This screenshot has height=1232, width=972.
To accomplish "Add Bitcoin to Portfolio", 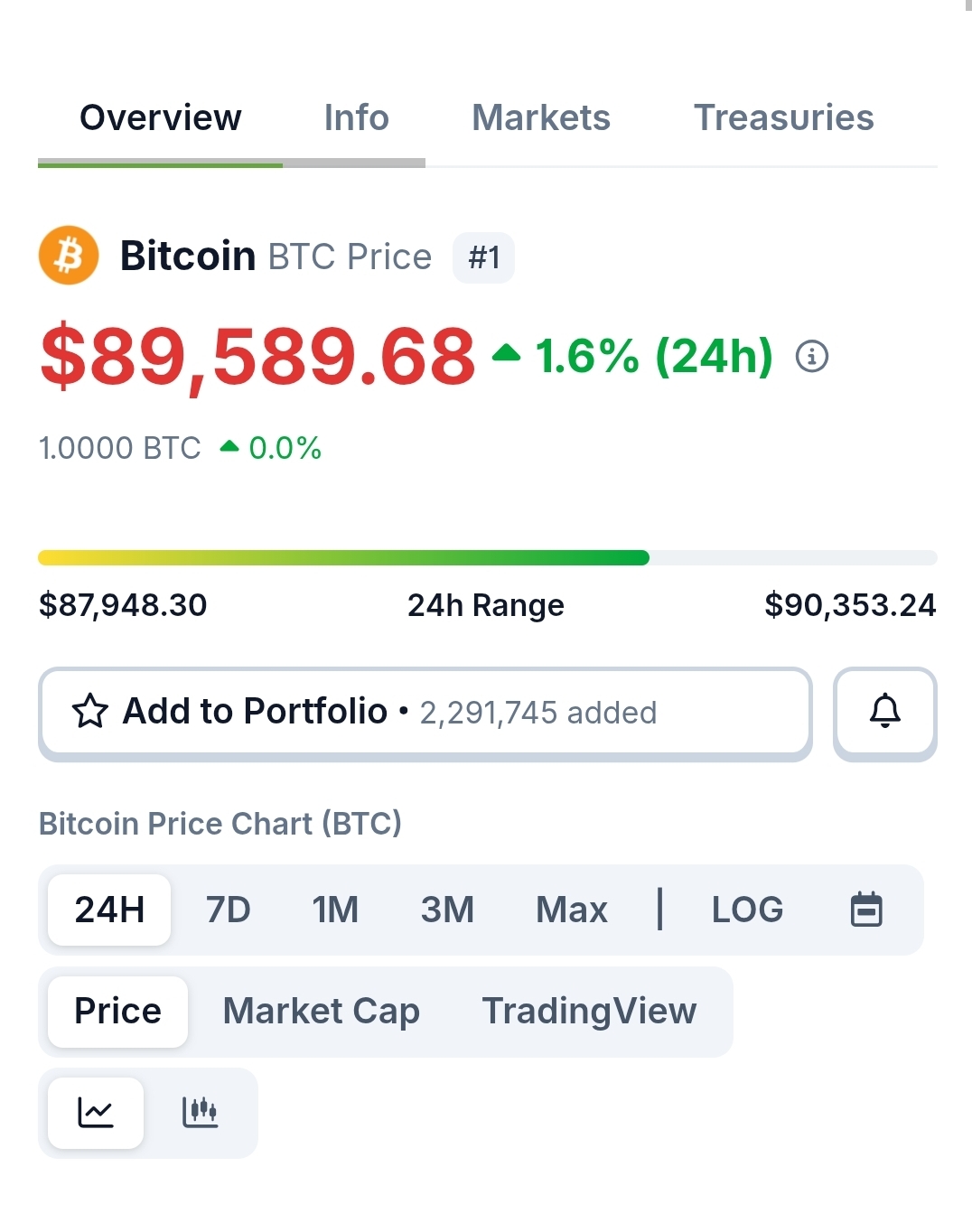I will coord(425,712).
